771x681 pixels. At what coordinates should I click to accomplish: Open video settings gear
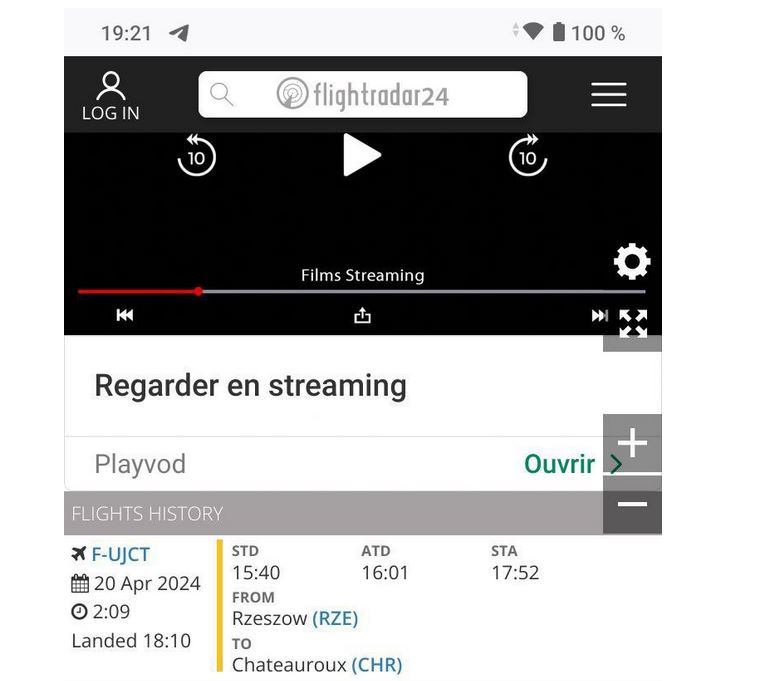pyautogui.click(x=632, y=262)
